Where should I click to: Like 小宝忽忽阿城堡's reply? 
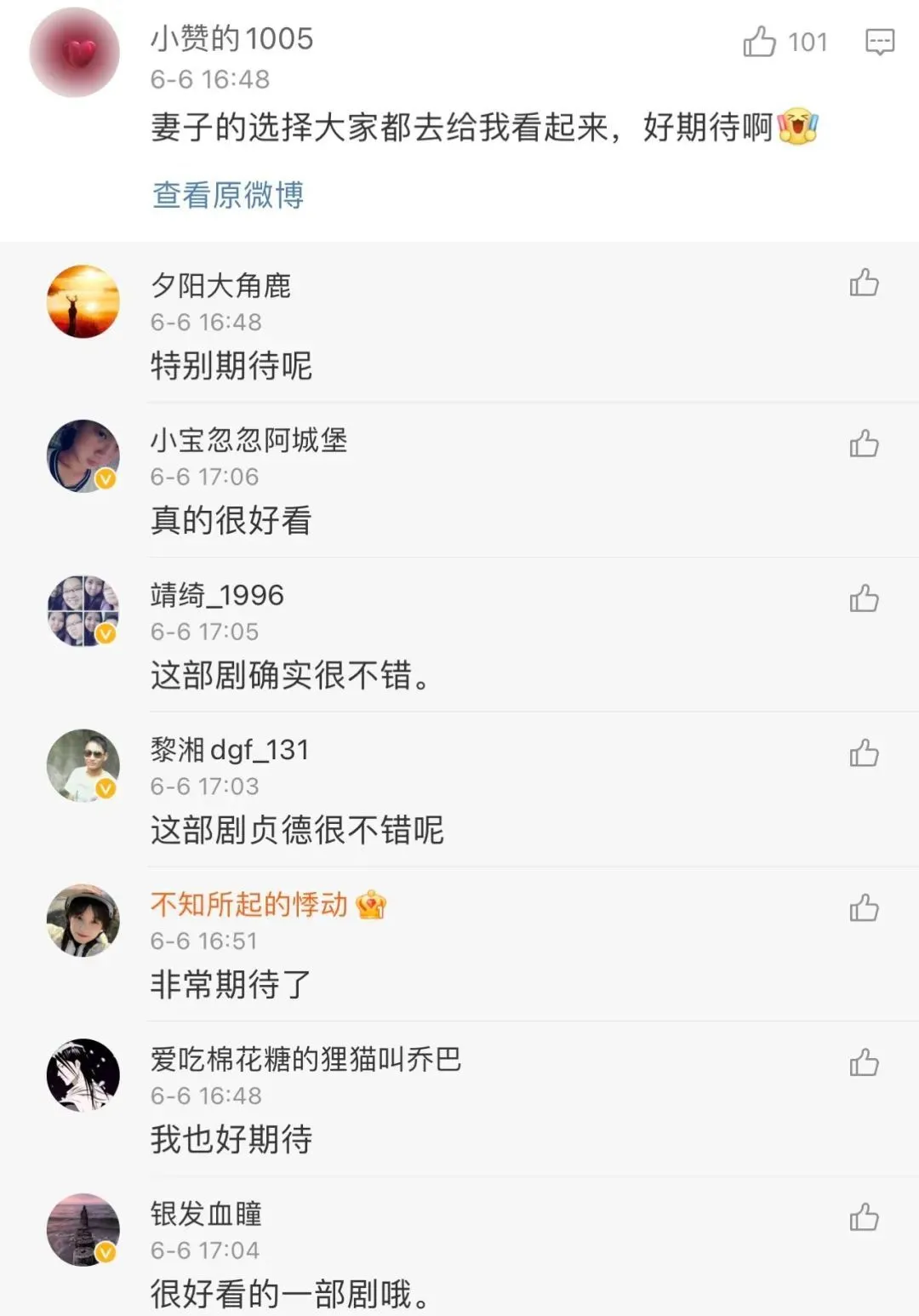(864, 443)
